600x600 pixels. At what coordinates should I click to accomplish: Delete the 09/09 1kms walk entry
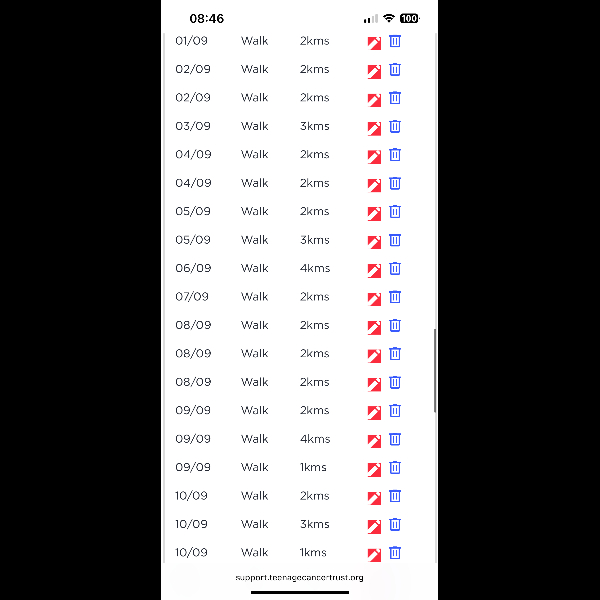395,467
